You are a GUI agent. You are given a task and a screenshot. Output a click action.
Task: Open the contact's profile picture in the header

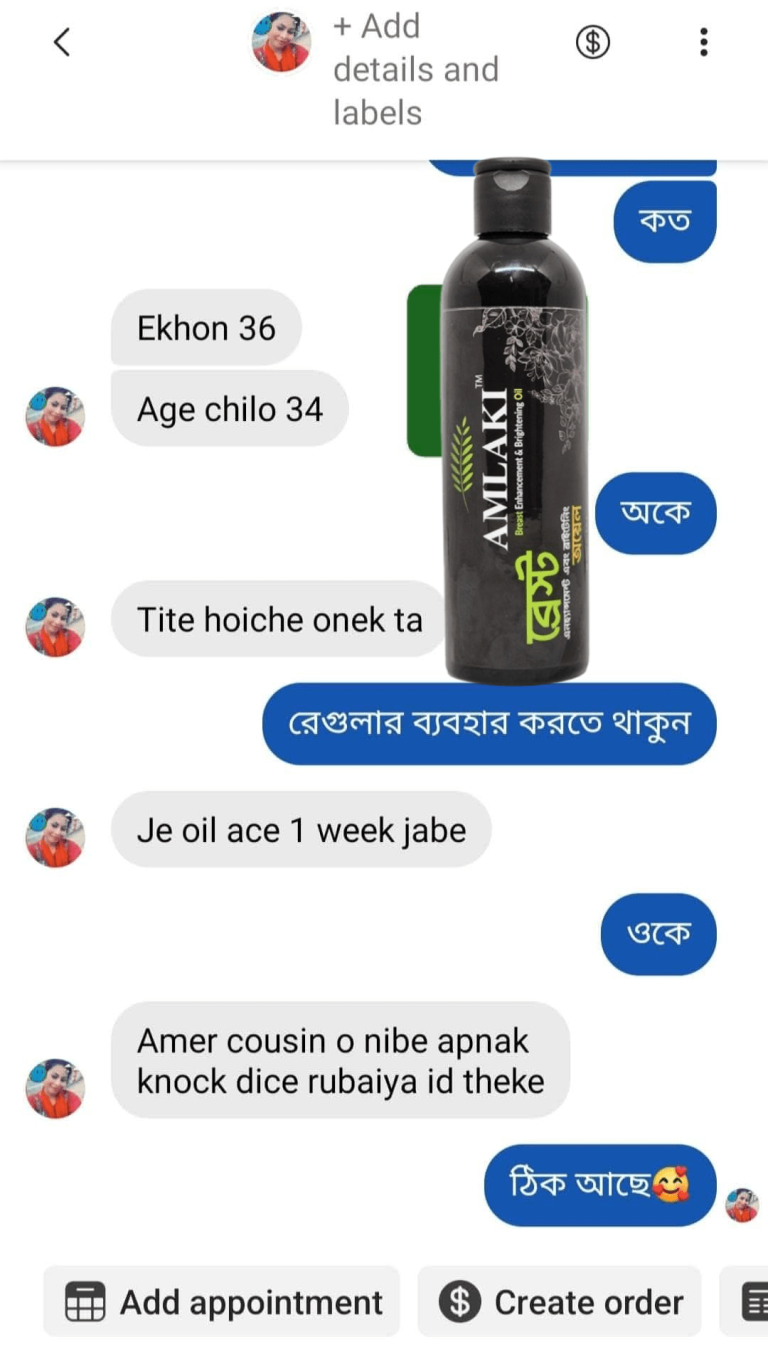[280, 42]
